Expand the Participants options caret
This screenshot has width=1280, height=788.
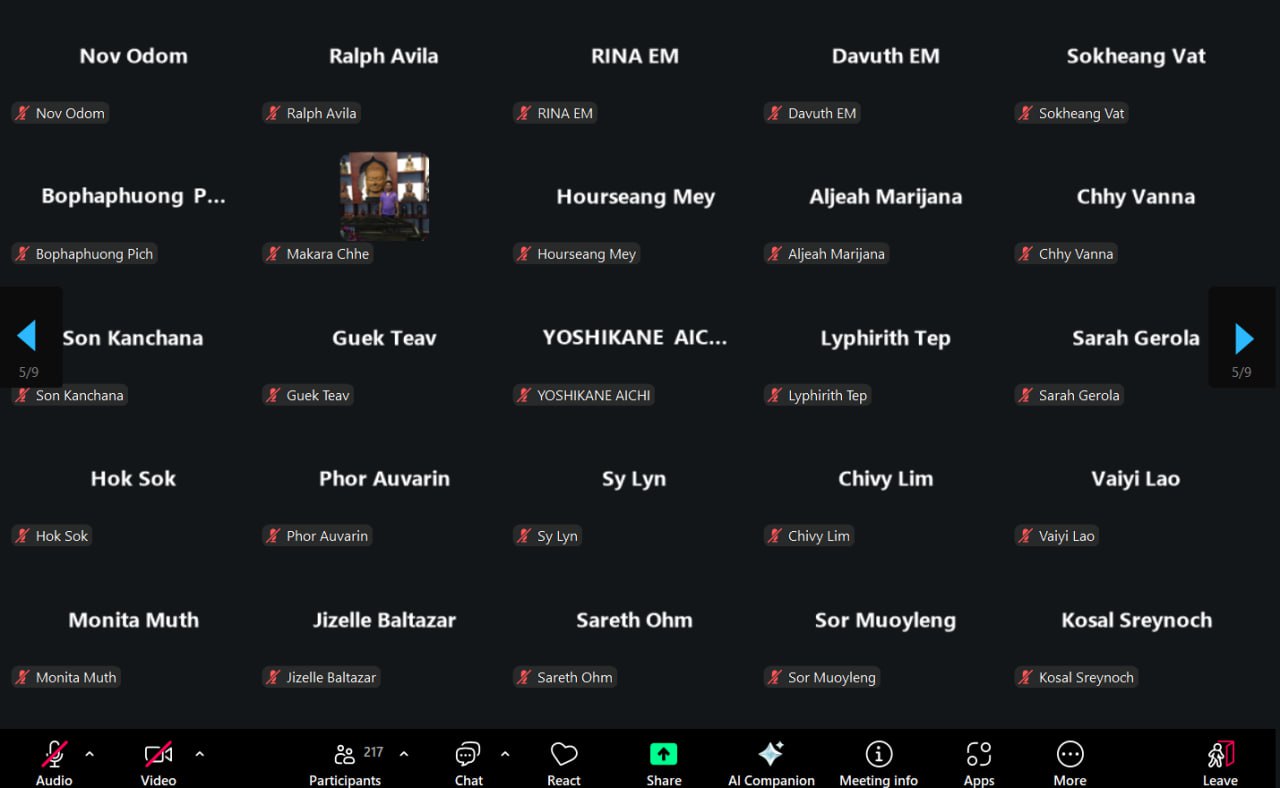click(404, 754)
